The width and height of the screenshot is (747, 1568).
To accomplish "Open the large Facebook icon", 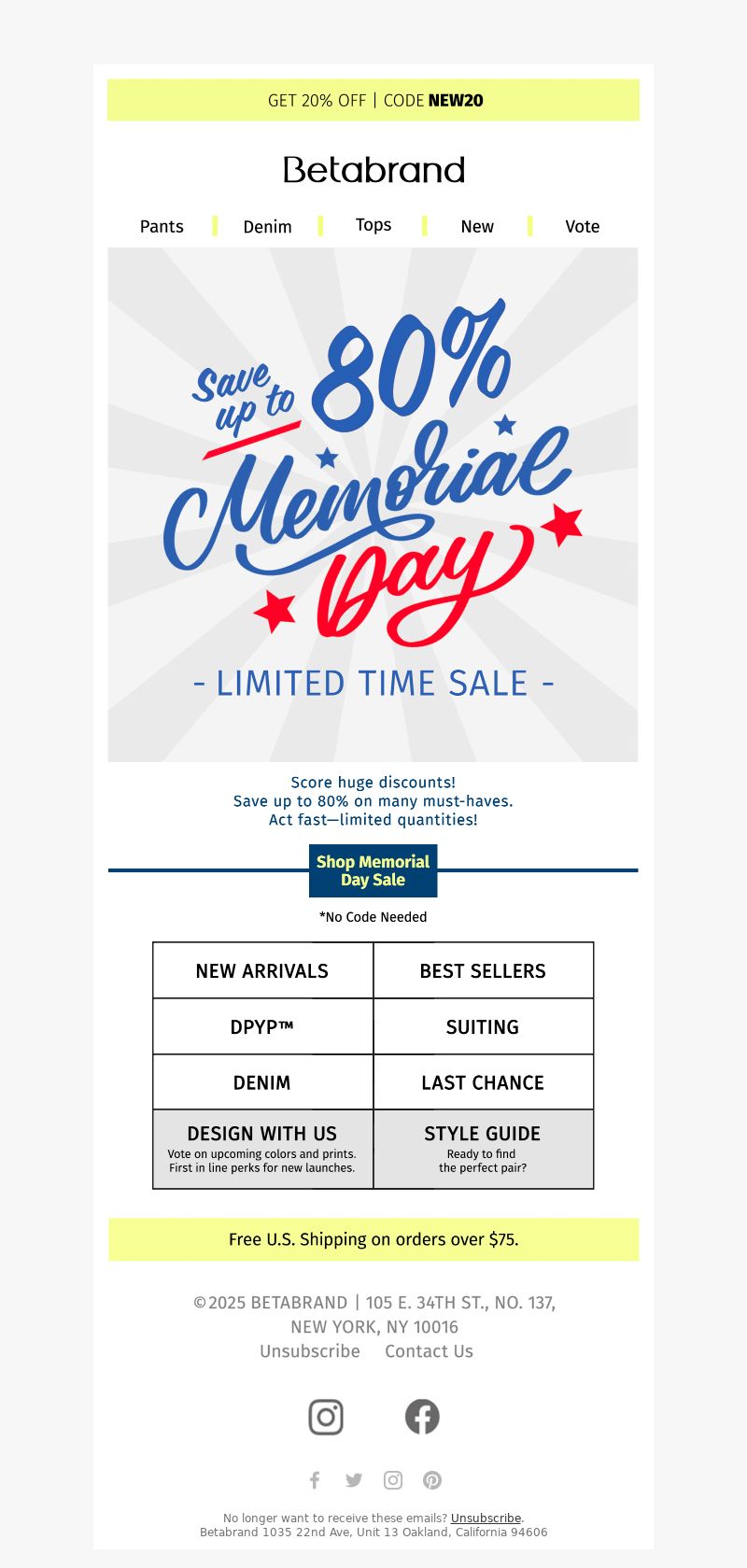I will pyautogui.click(x=422, y=1417).
